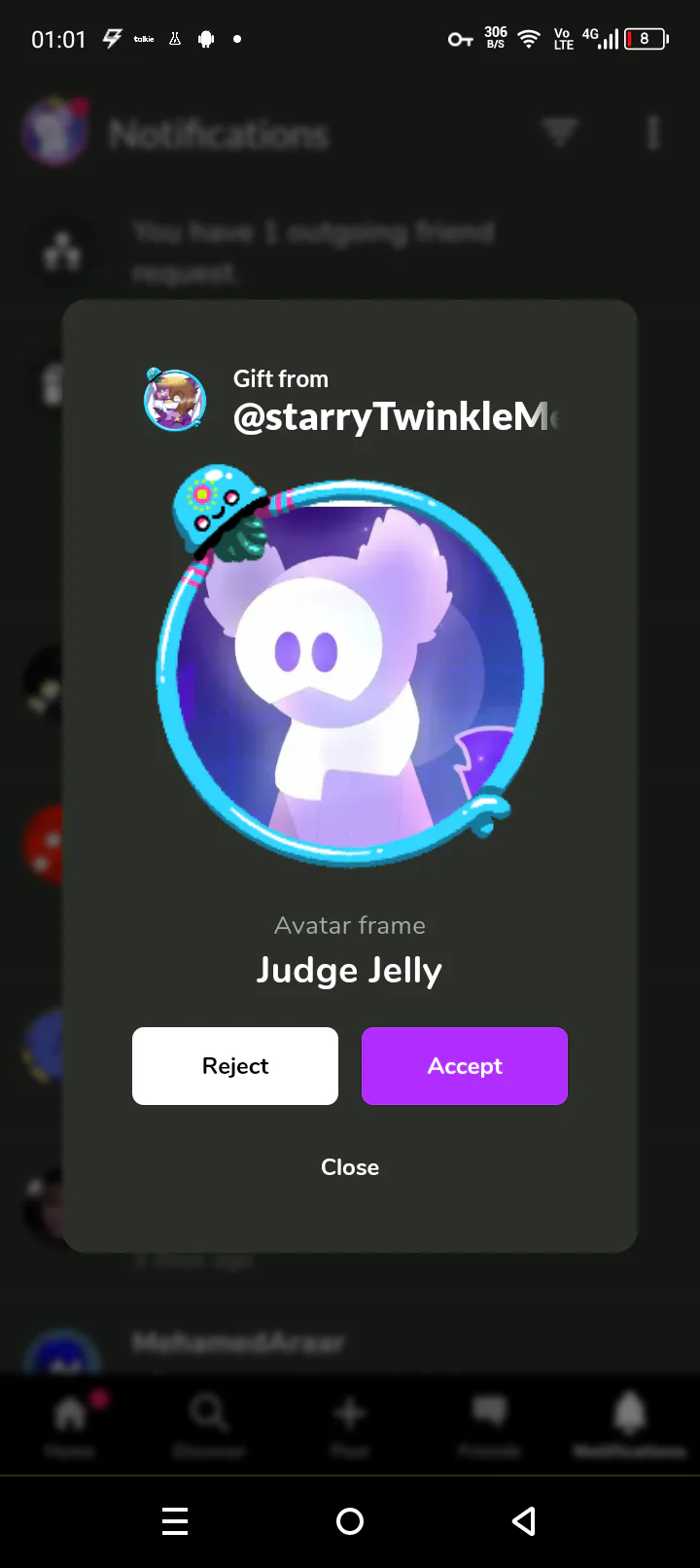Reject the gifted avatar frame
700x1568 pixels.
(234, 1066)
